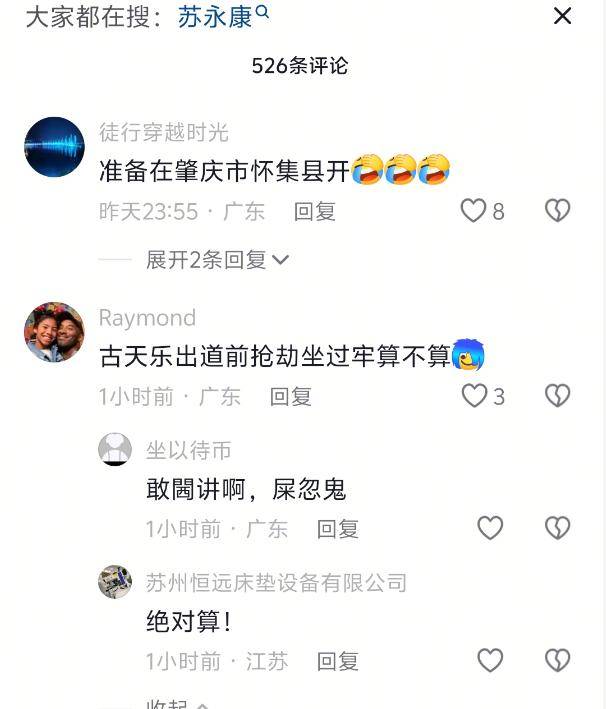
Task: Open 徒行穿越时光's profile avatar
Action: click(x=54, y=147)
